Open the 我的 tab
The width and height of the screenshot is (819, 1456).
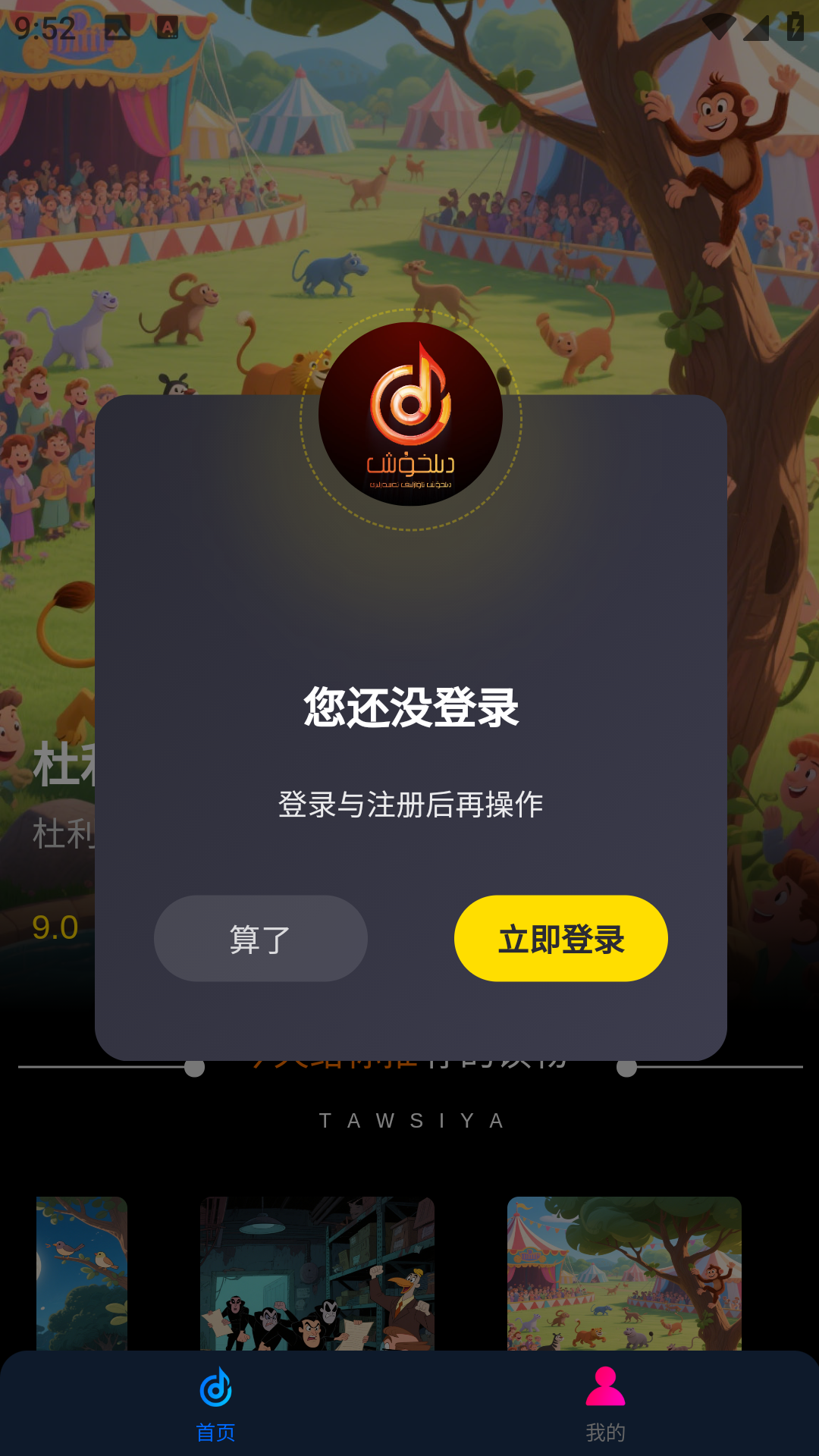(605, 1404)
